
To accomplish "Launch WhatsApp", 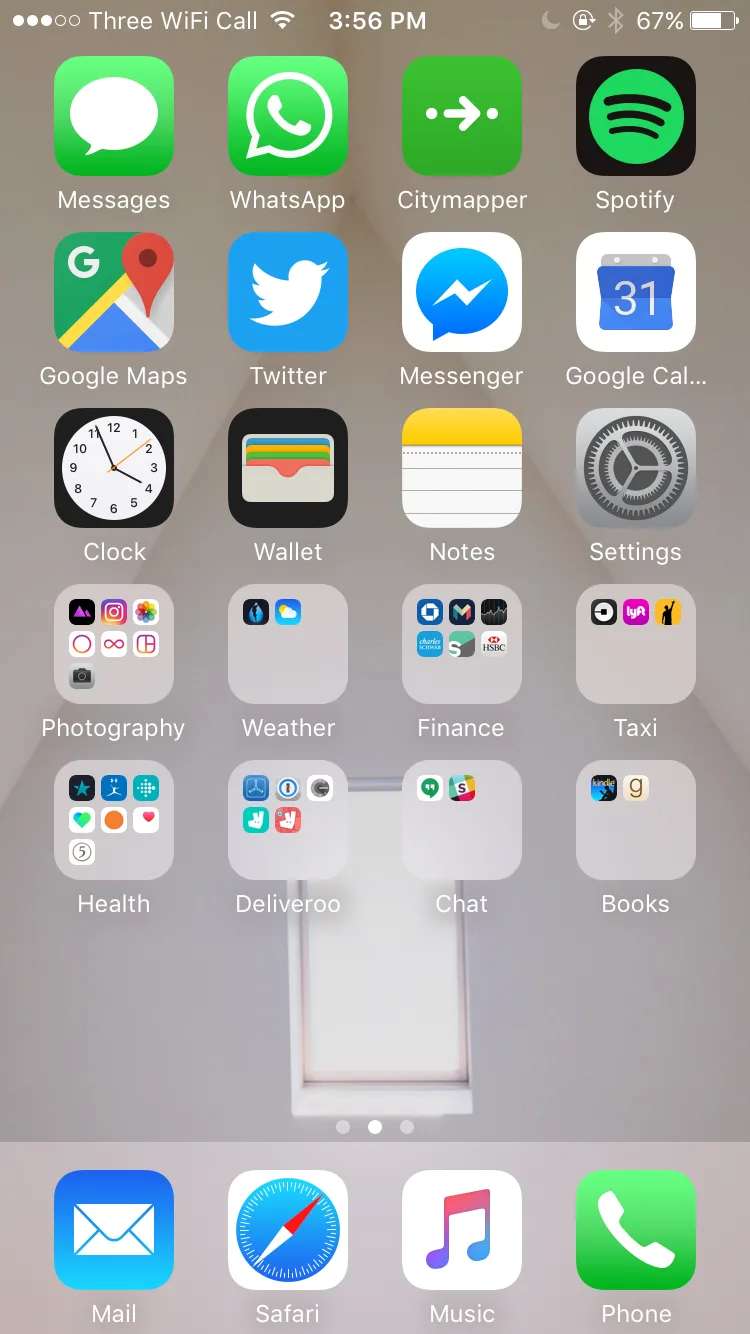I will coord(288,116).
